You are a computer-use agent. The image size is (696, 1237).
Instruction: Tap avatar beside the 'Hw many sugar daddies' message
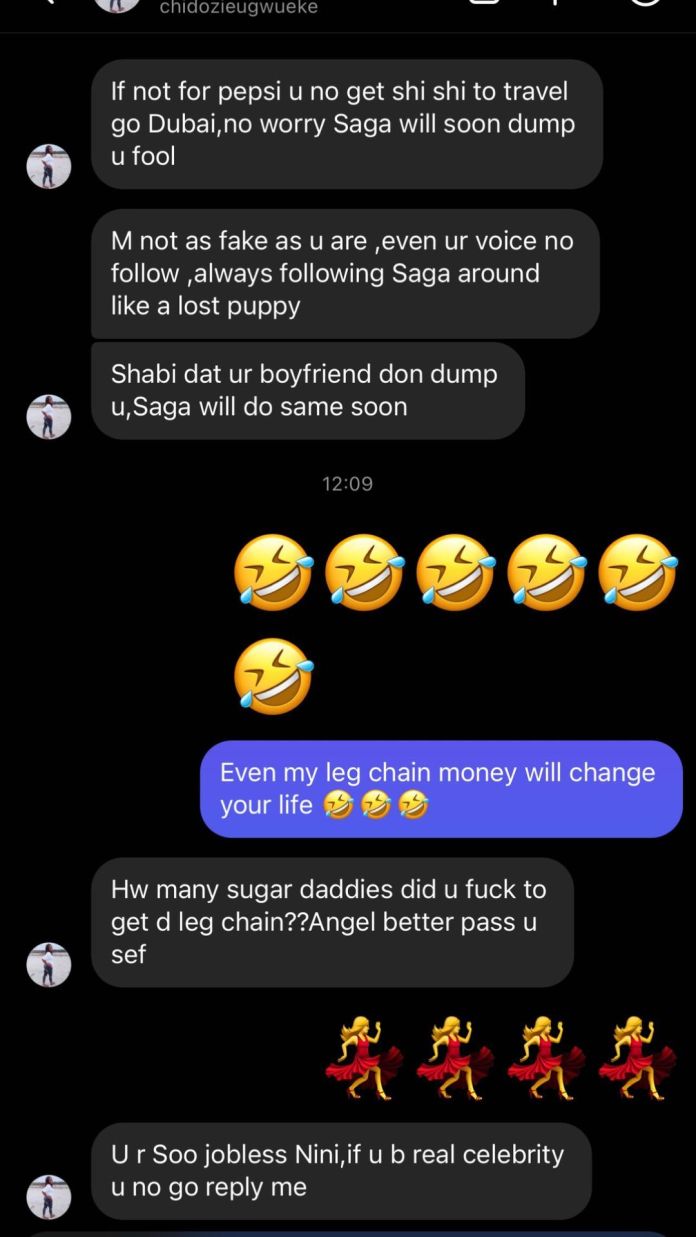point(49,964)
